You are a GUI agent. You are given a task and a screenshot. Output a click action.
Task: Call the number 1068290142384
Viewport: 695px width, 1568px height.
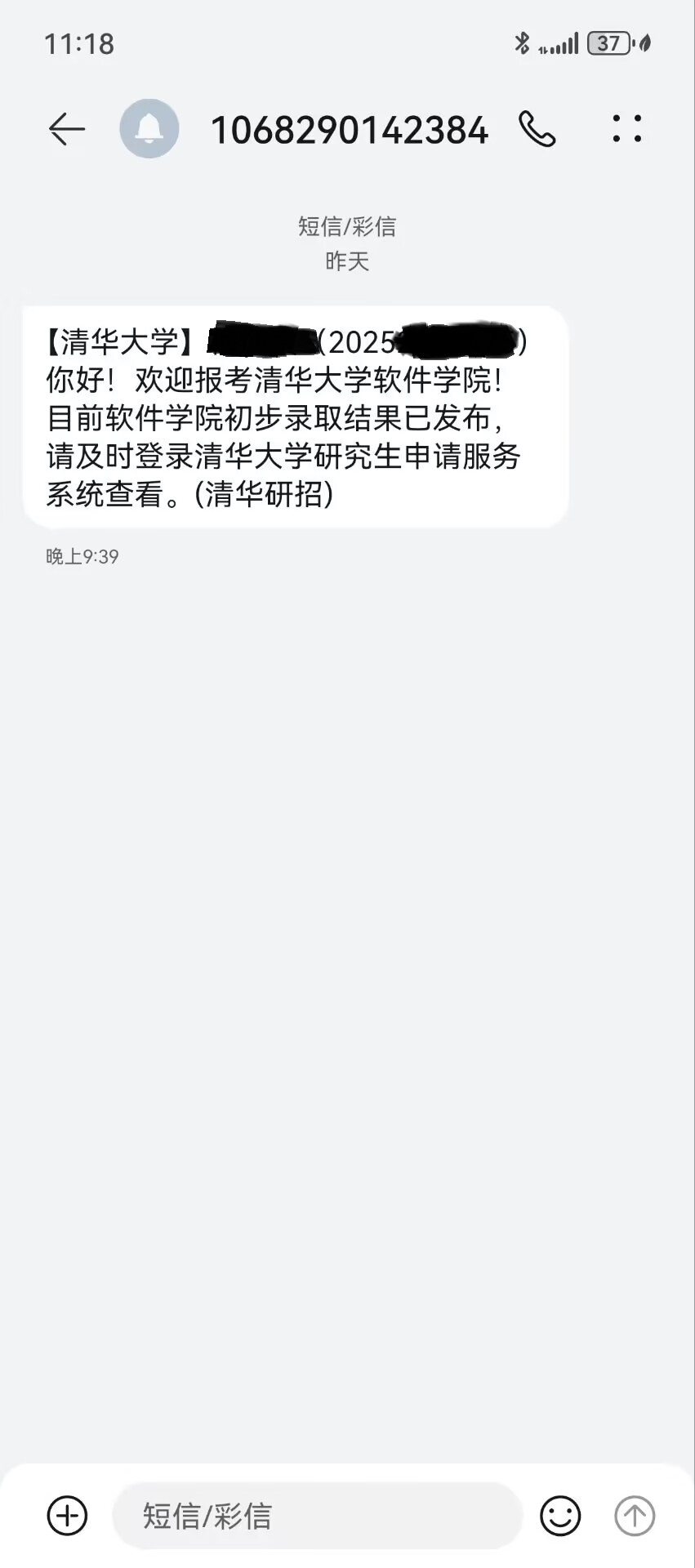pyautogui.click(x=537, y=129)
